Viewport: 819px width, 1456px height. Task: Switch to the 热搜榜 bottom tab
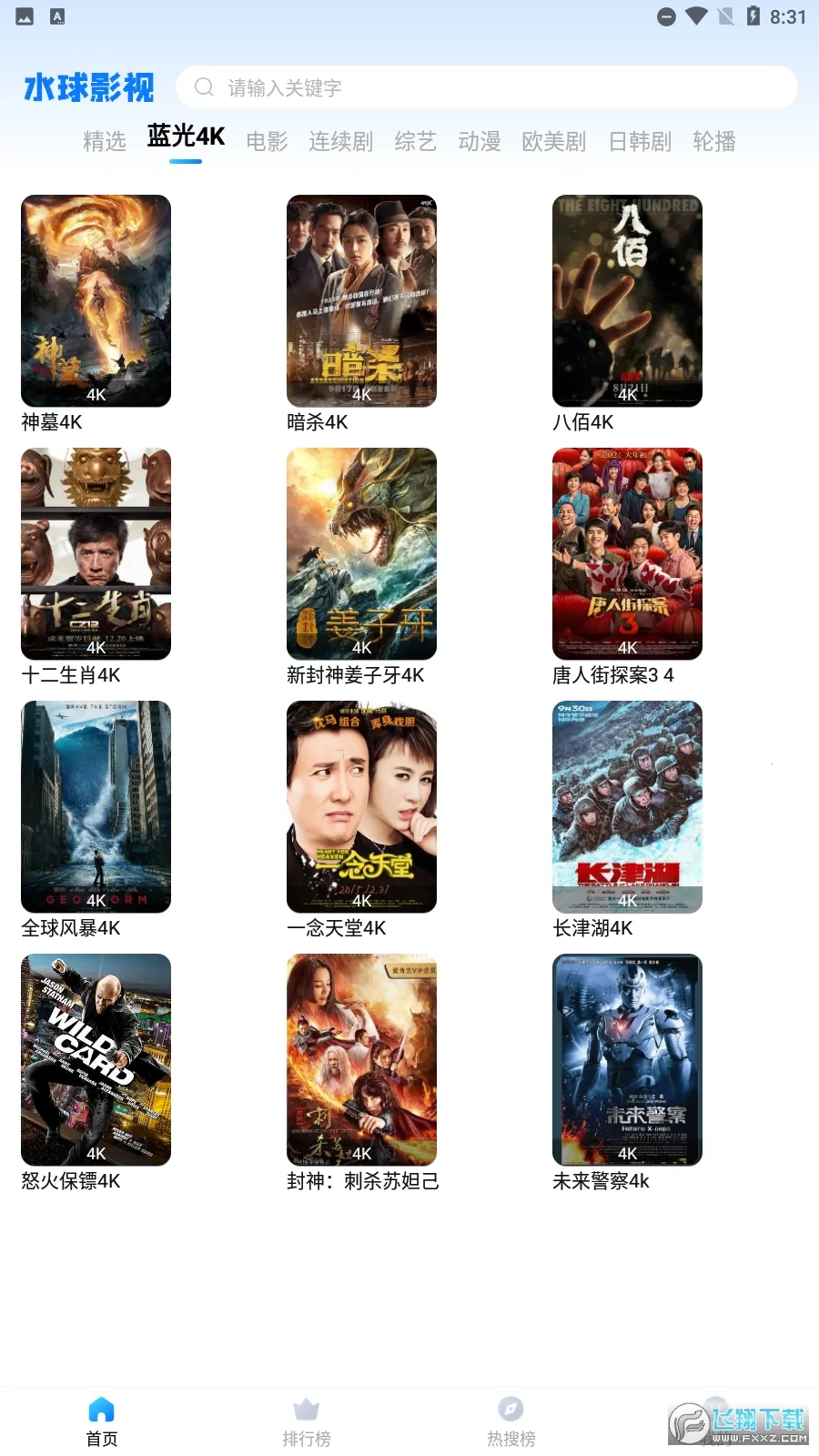(511, 1421)
